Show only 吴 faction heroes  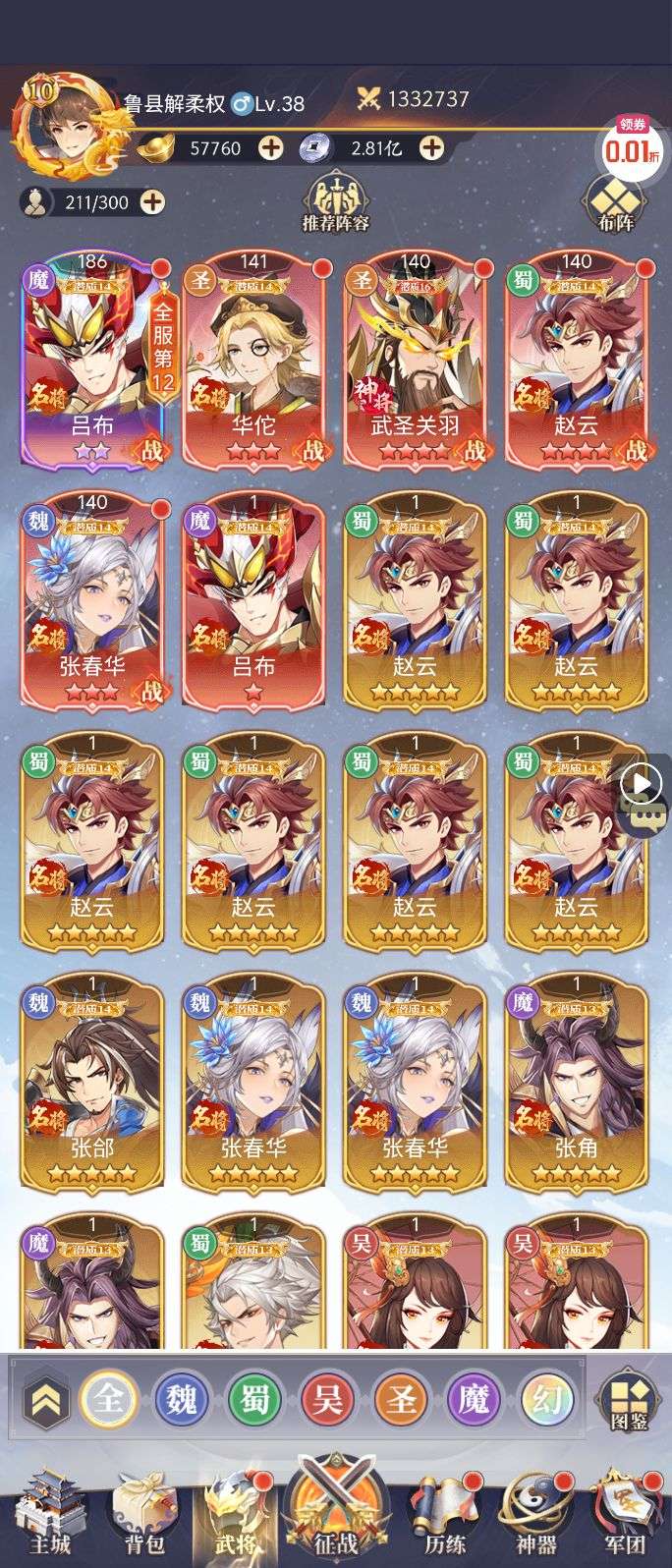(x=327, y=1398)
